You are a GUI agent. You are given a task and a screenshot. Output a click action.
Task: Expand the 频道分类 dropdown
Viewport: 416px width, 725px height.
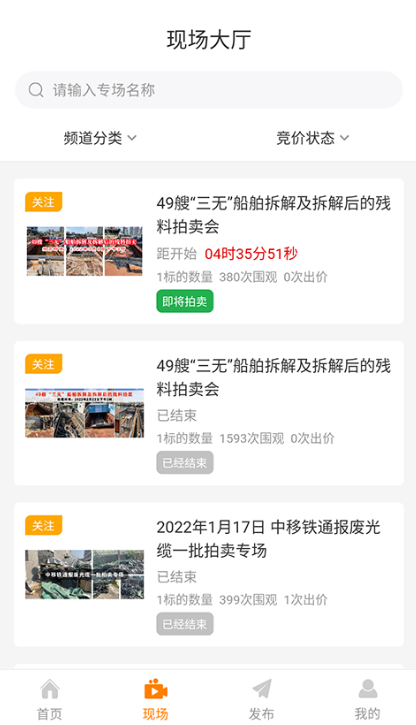coord(100,138)
